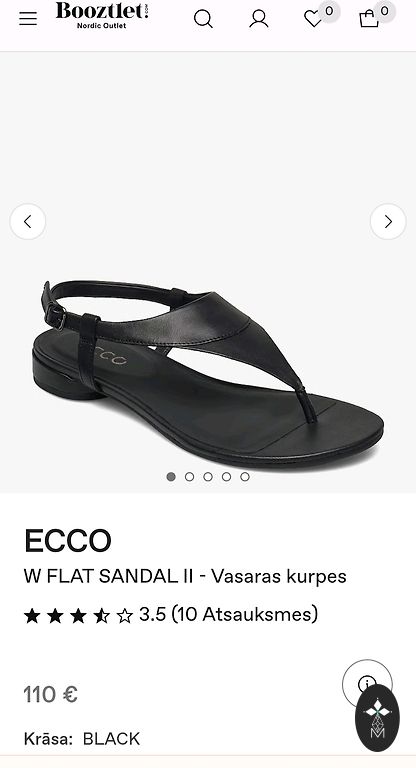
Task: Open the hamburger menu
Action: 28,18
